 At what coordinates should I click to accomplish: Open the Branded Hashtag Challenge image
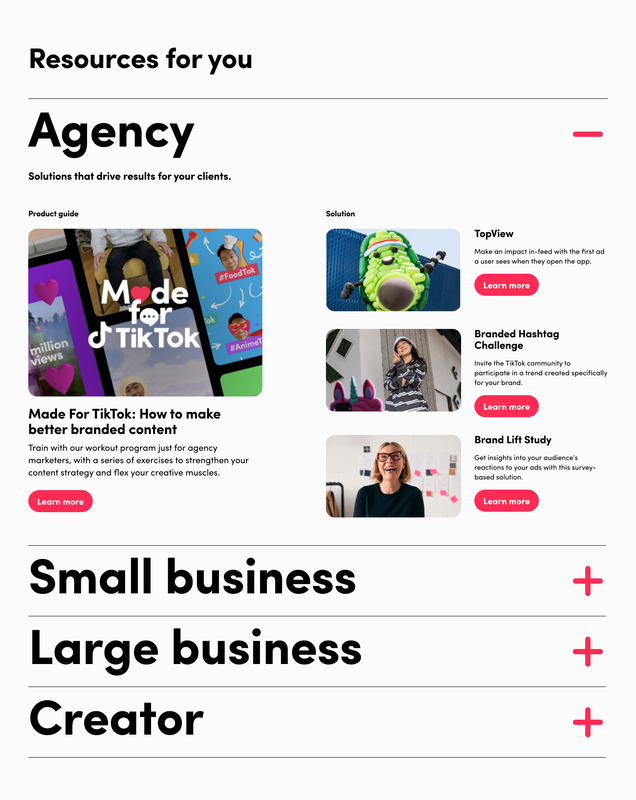[393, 370]
